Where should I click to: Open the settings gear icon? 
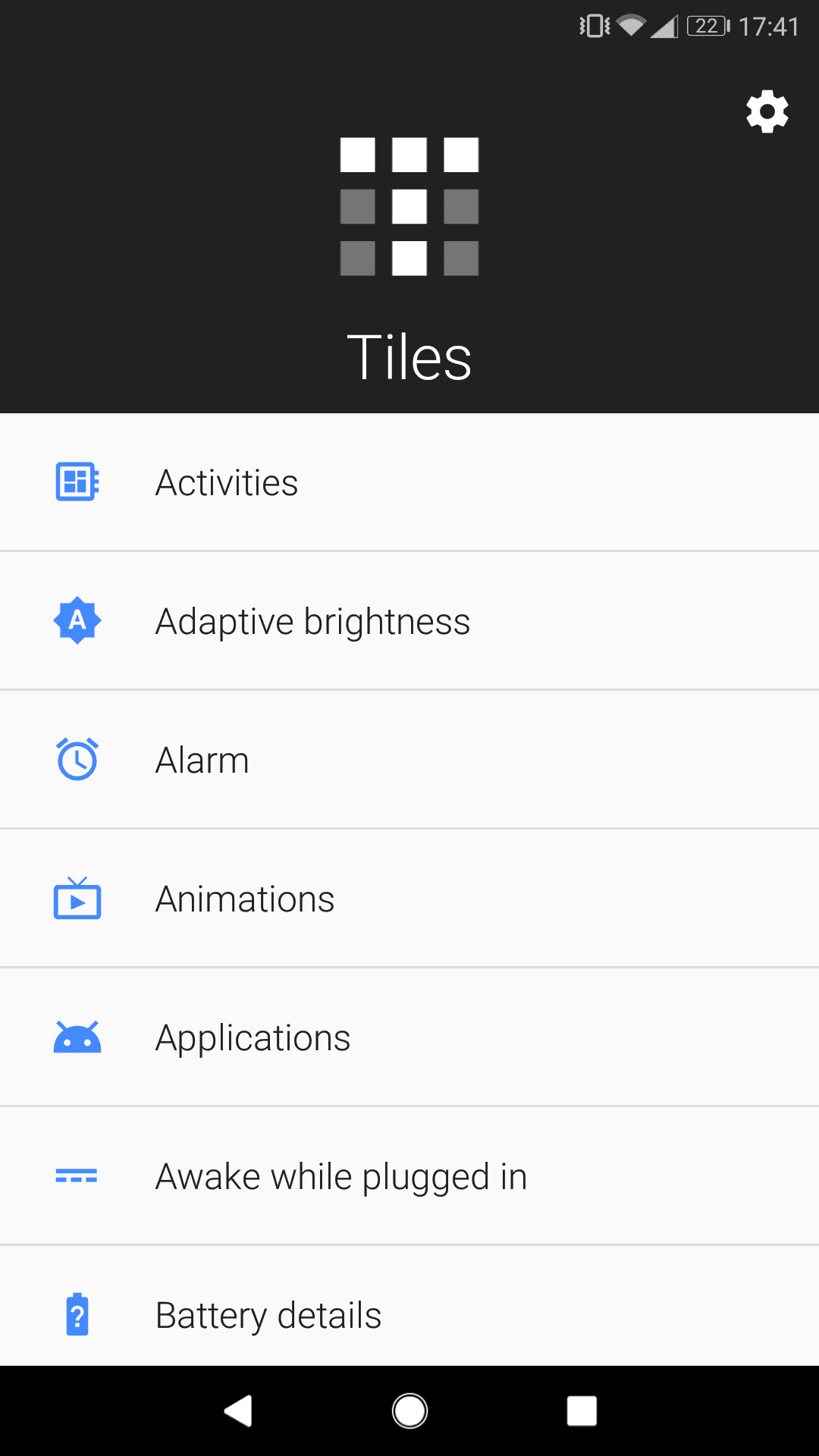click(767, 112)
